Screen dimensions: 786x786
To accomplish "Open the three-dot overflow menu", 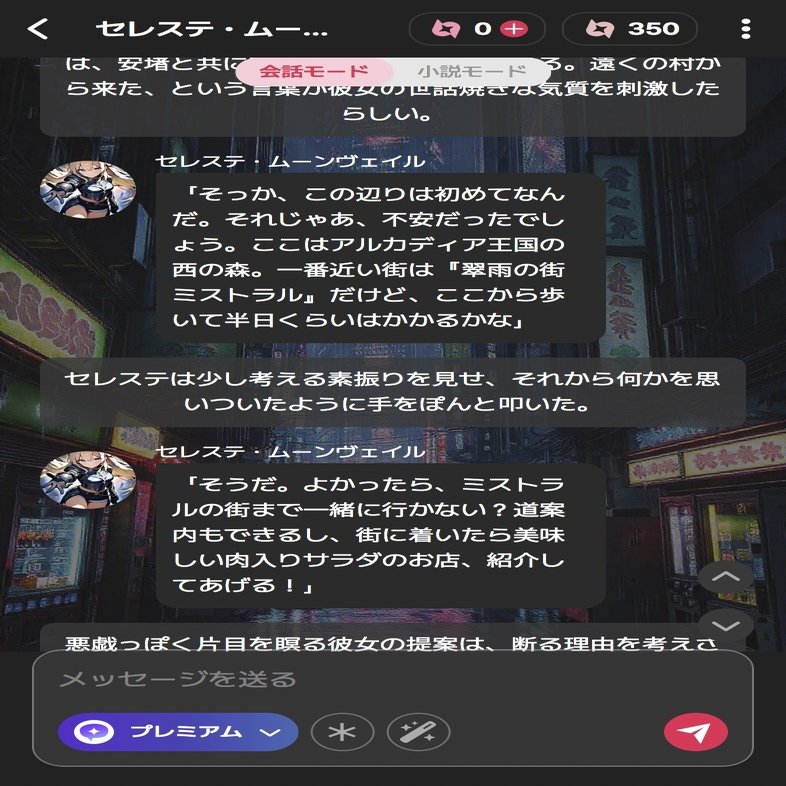I will [746, 29].
